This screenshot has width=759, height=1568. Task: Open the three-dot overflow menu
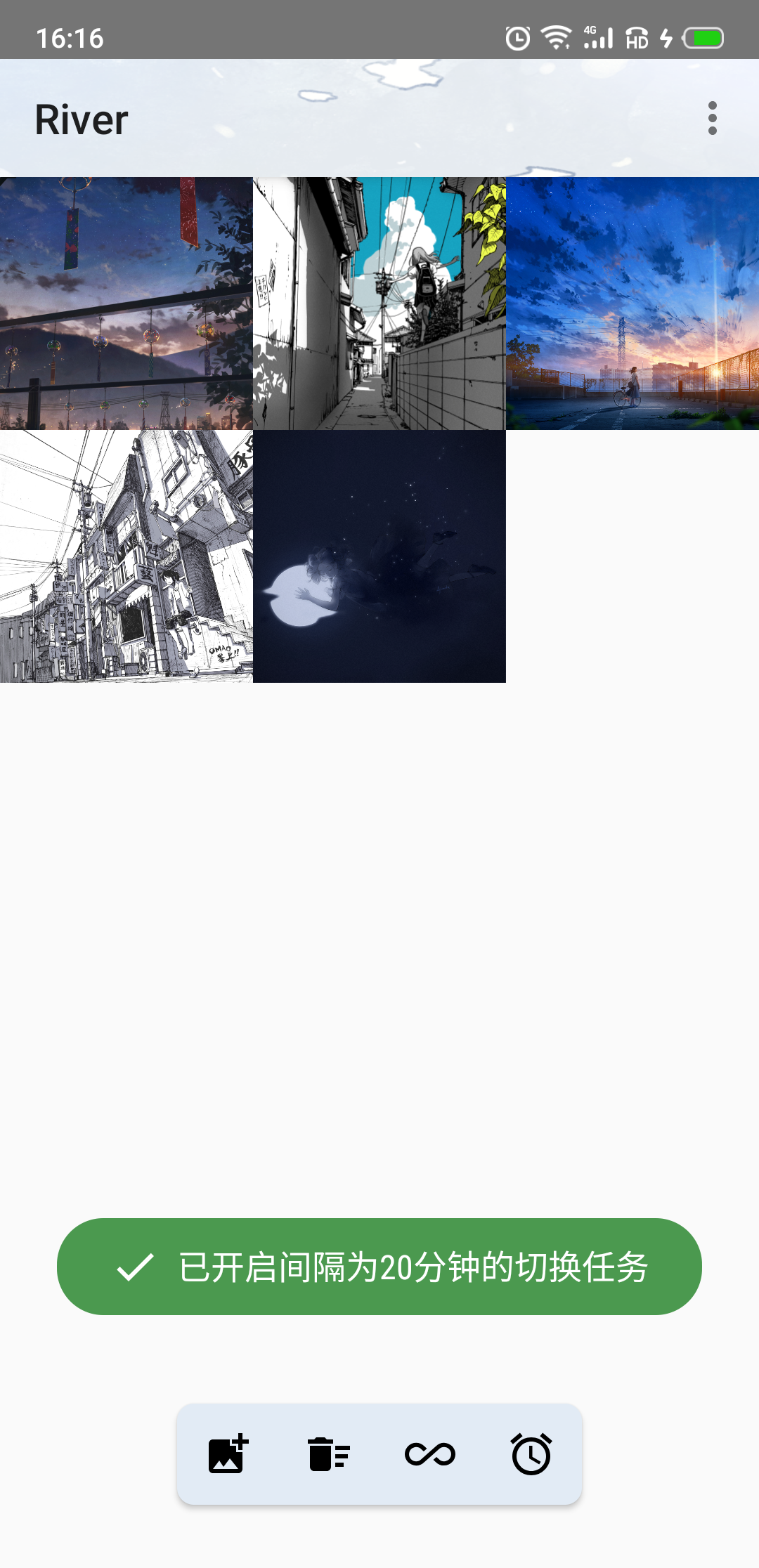(x=712, y=118)
